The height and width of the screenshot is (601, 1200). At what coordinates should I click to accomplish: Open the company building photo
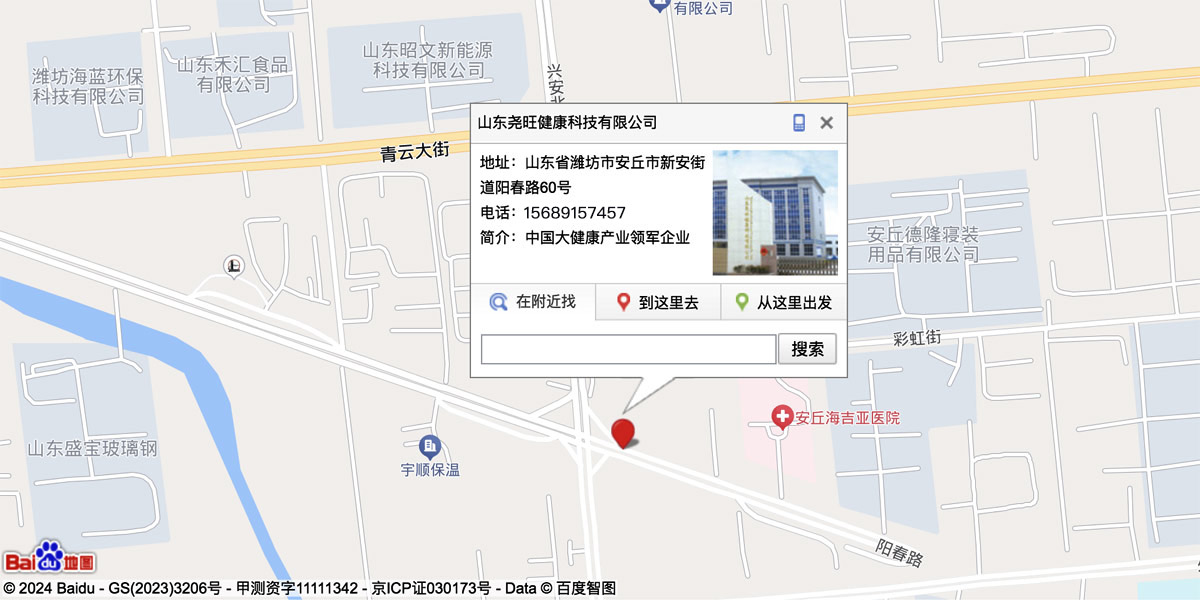click(775, 212)
